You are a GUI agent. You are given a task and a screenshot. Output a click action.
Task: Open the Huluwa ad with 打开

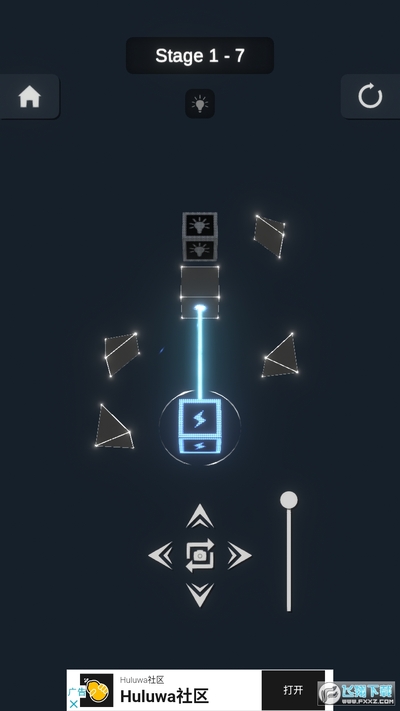pos(293,690)
